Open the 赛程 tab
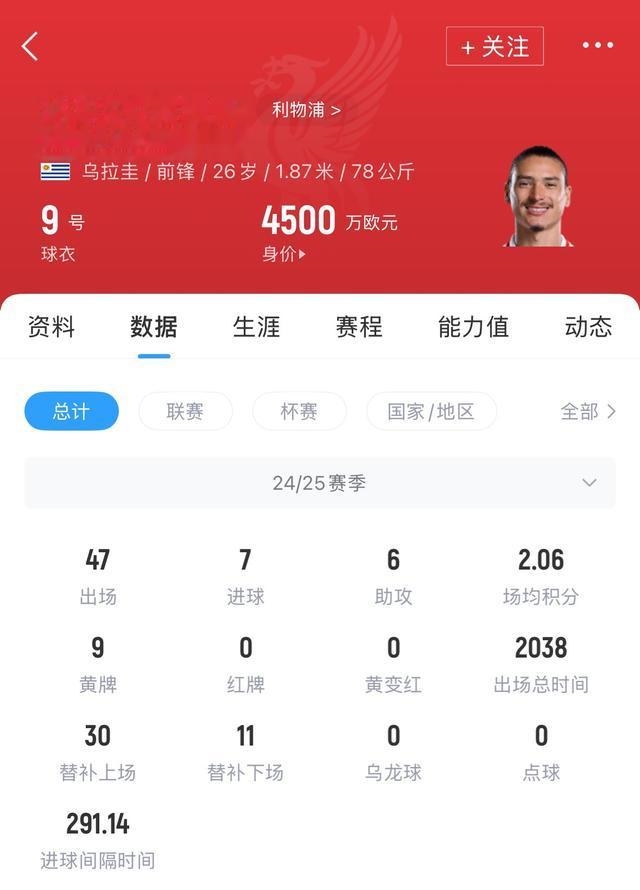Viewport: 640px width, 890px height. [x=359, y=327]
